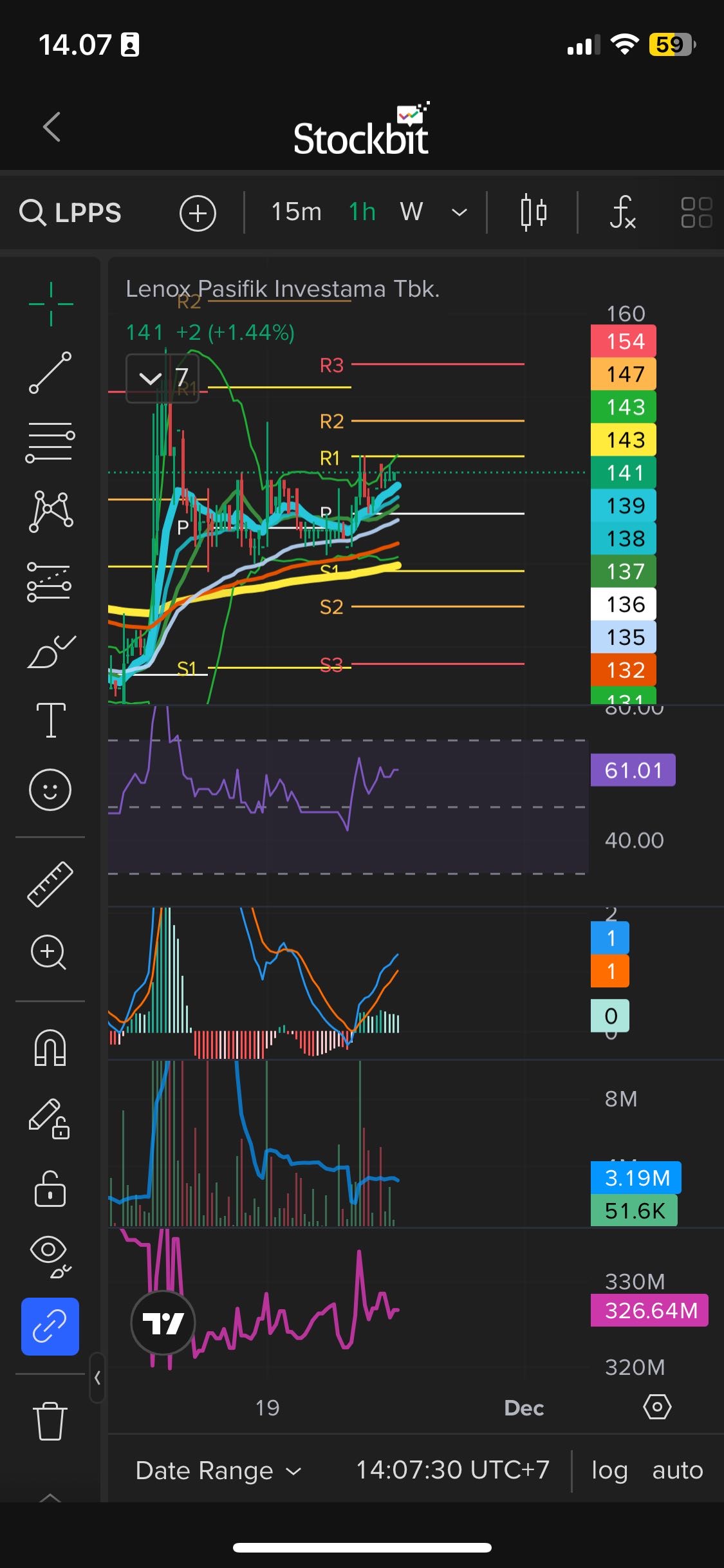
Task: Open chart settings hexagon gear
Action: (x=657, y=1407)
